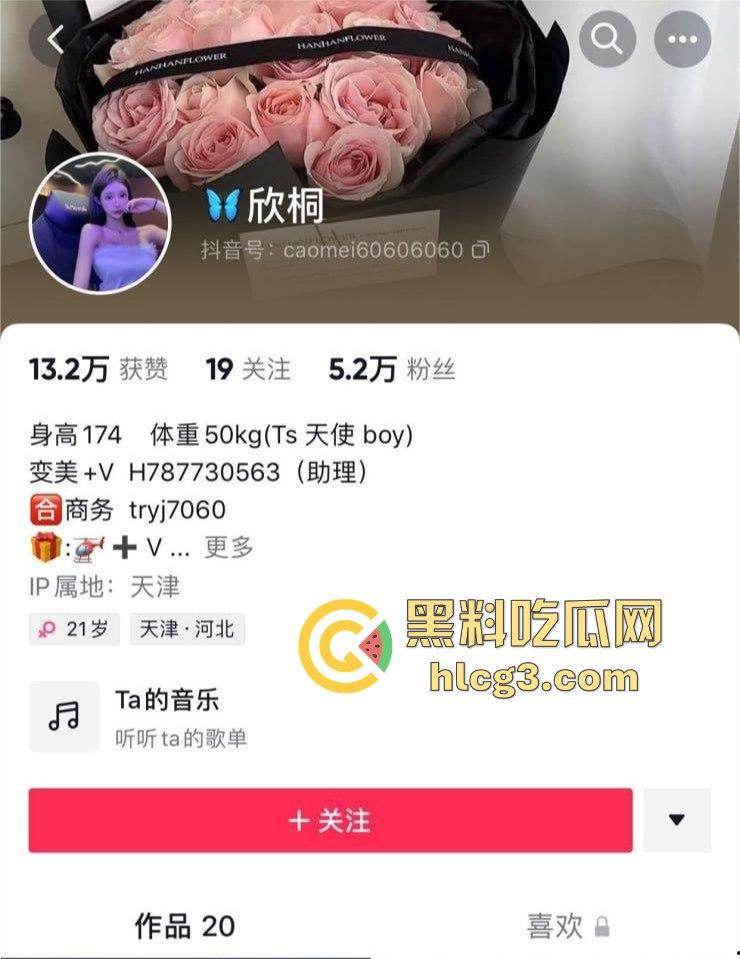
Task: Open the dropdown arrow beside 关注 button
Action: coord(676,819)
